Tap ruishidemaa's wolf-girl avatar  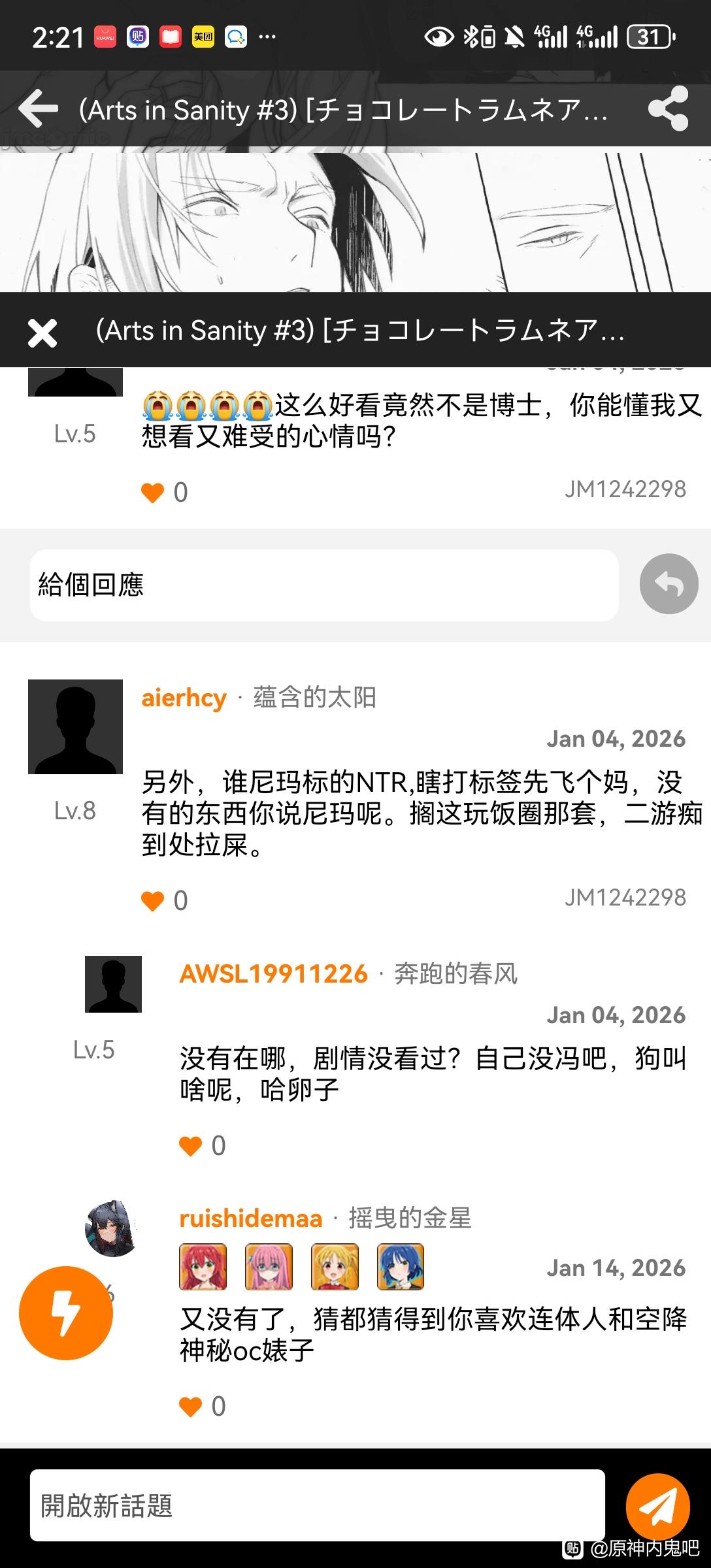(112, 1228)
